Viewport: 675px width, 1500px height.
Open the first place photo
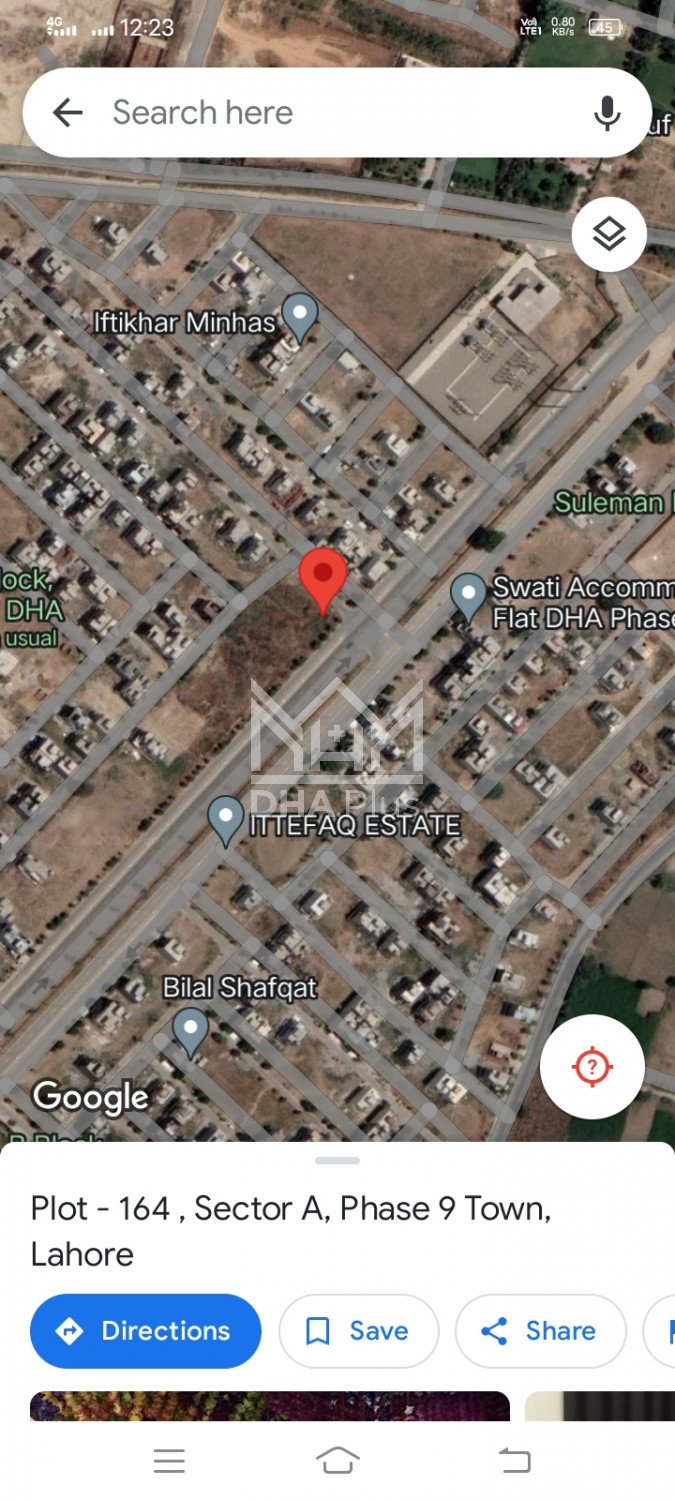[x=270, y=1406]
